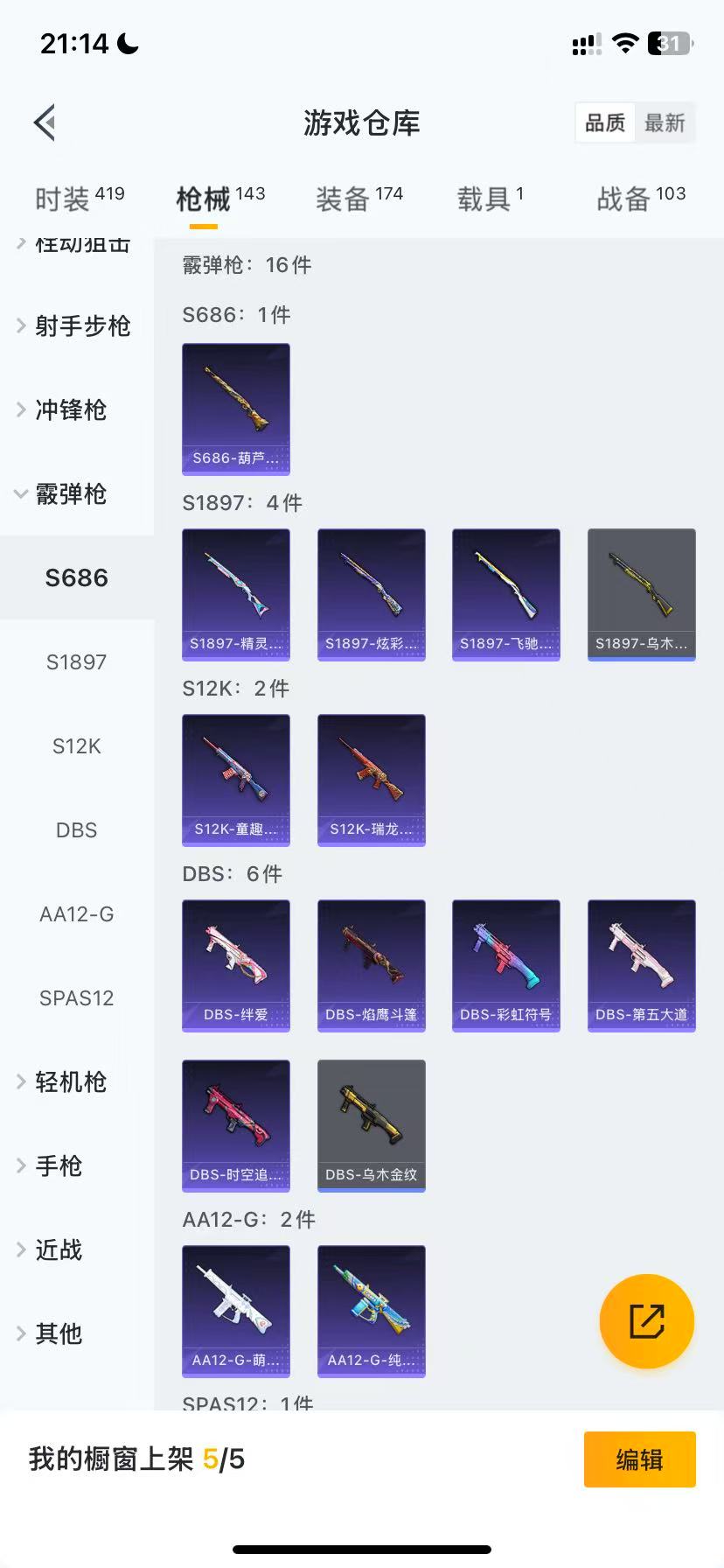Tap the 编辑 button for my showcase
The width and height of the screenshot is (724, 1568).
tap(639, 1459)
